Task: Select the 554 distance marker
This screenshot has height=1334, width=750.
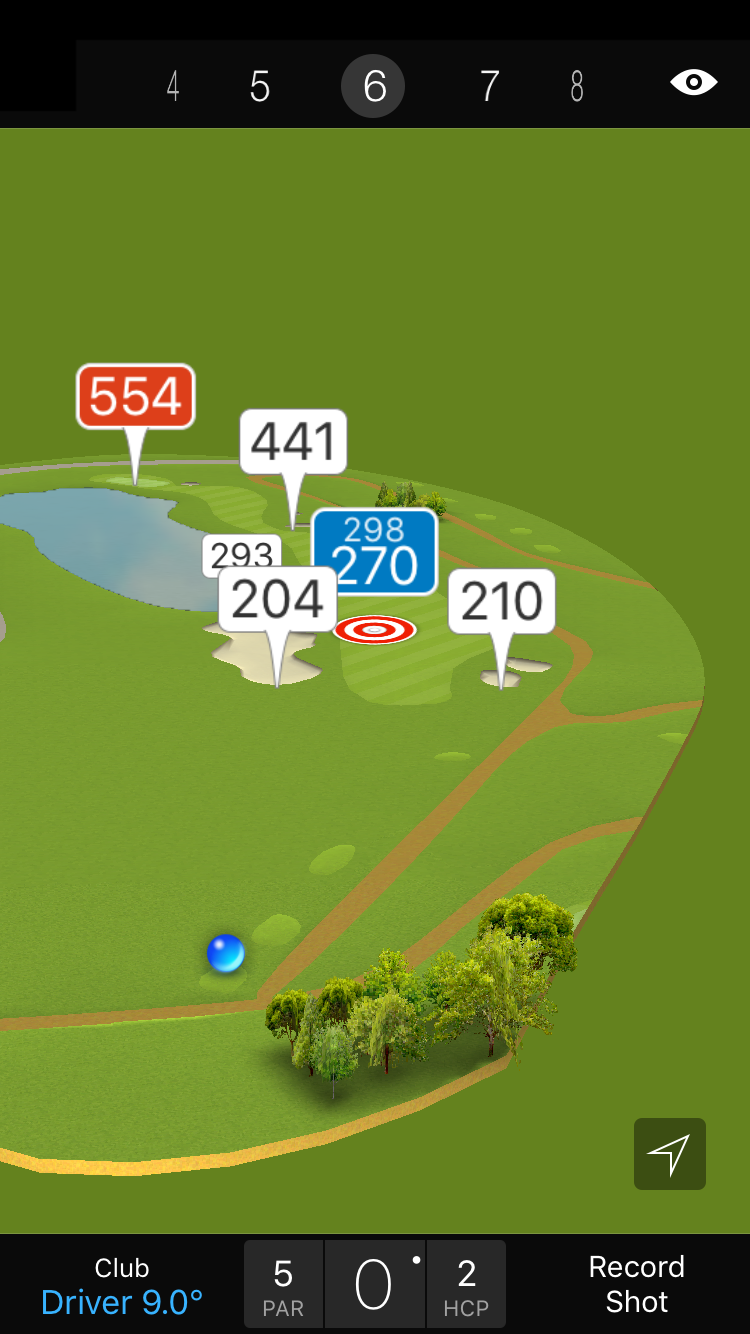Action: [x=136, y=397]
